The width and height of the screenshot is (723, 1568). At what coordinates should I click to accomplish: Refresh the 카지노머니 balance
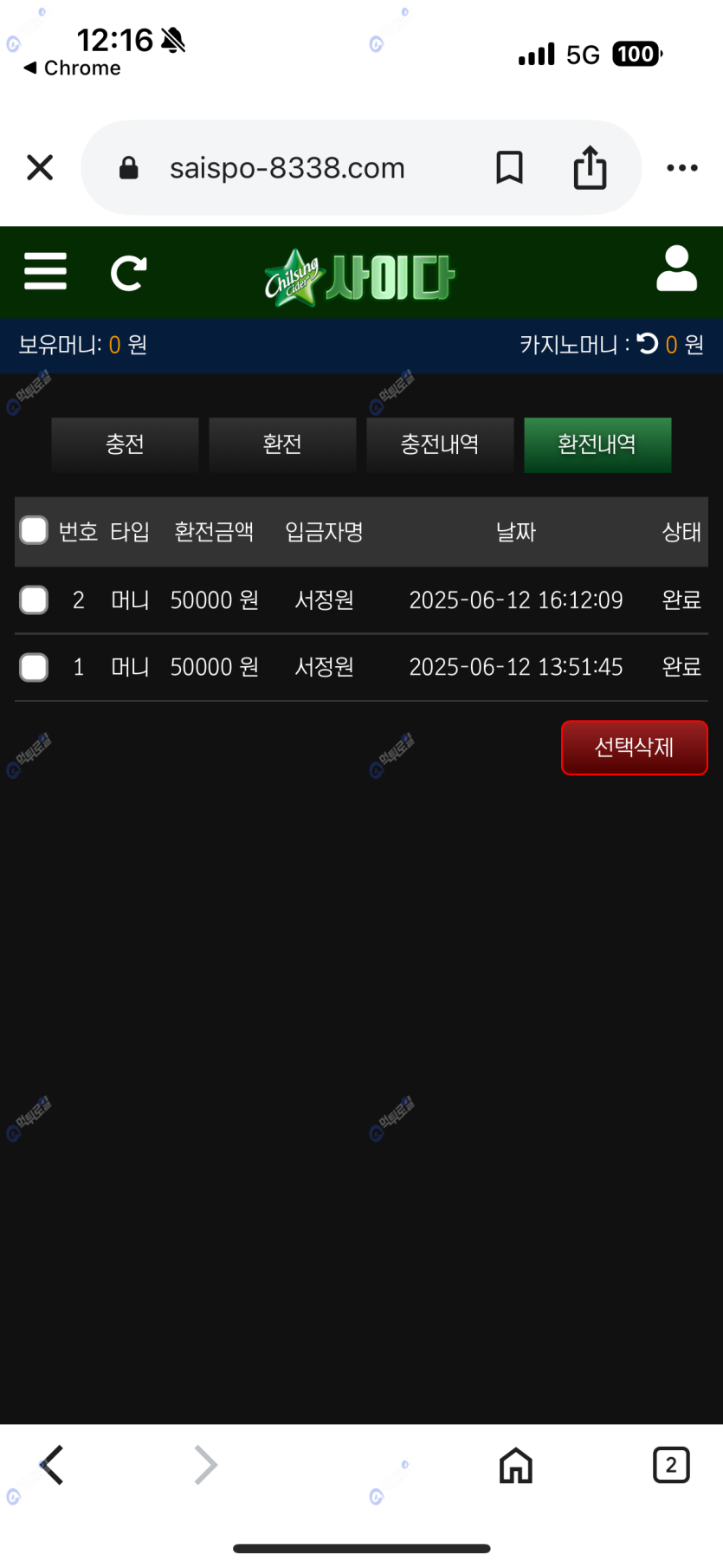click(647, 344)
